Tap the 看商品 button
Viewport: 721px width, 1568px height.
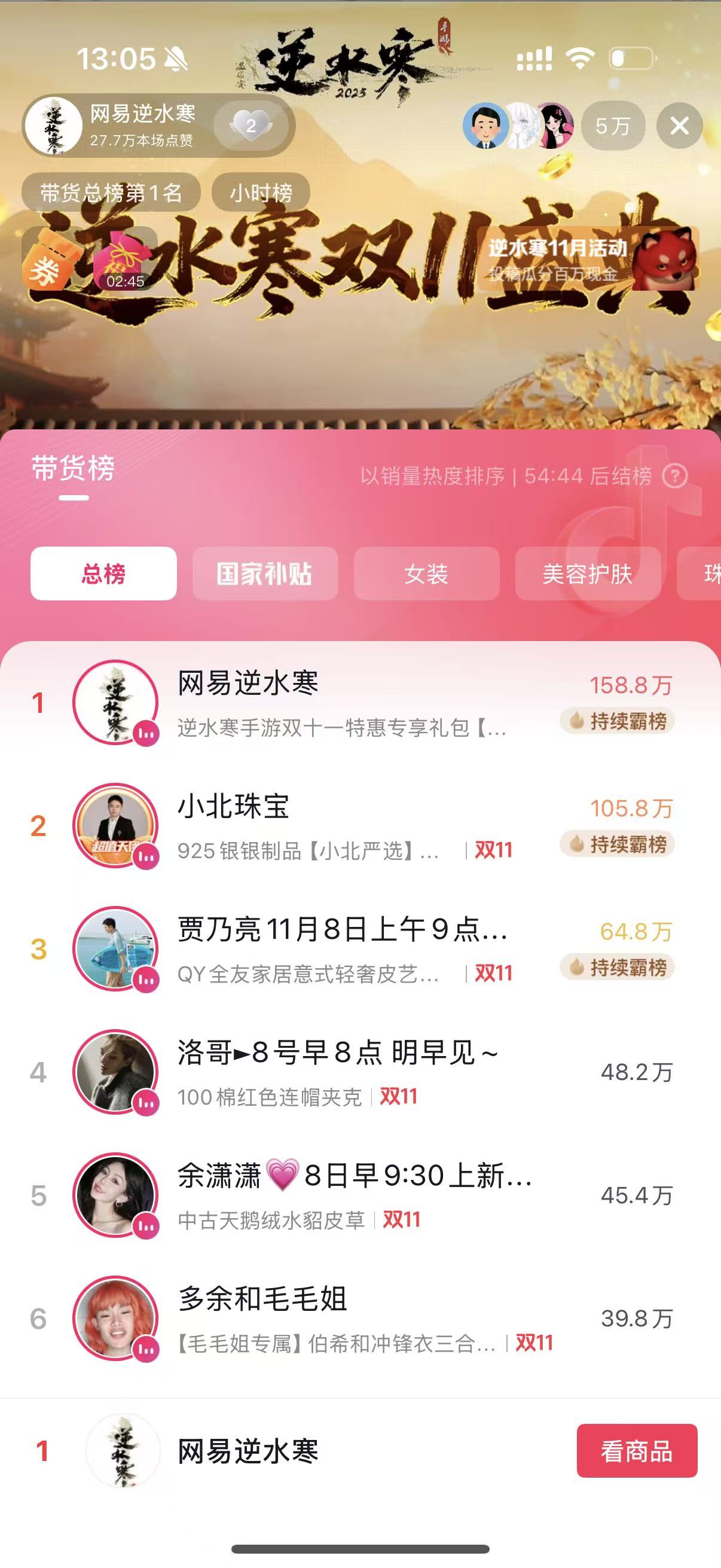pos(637,1451)
